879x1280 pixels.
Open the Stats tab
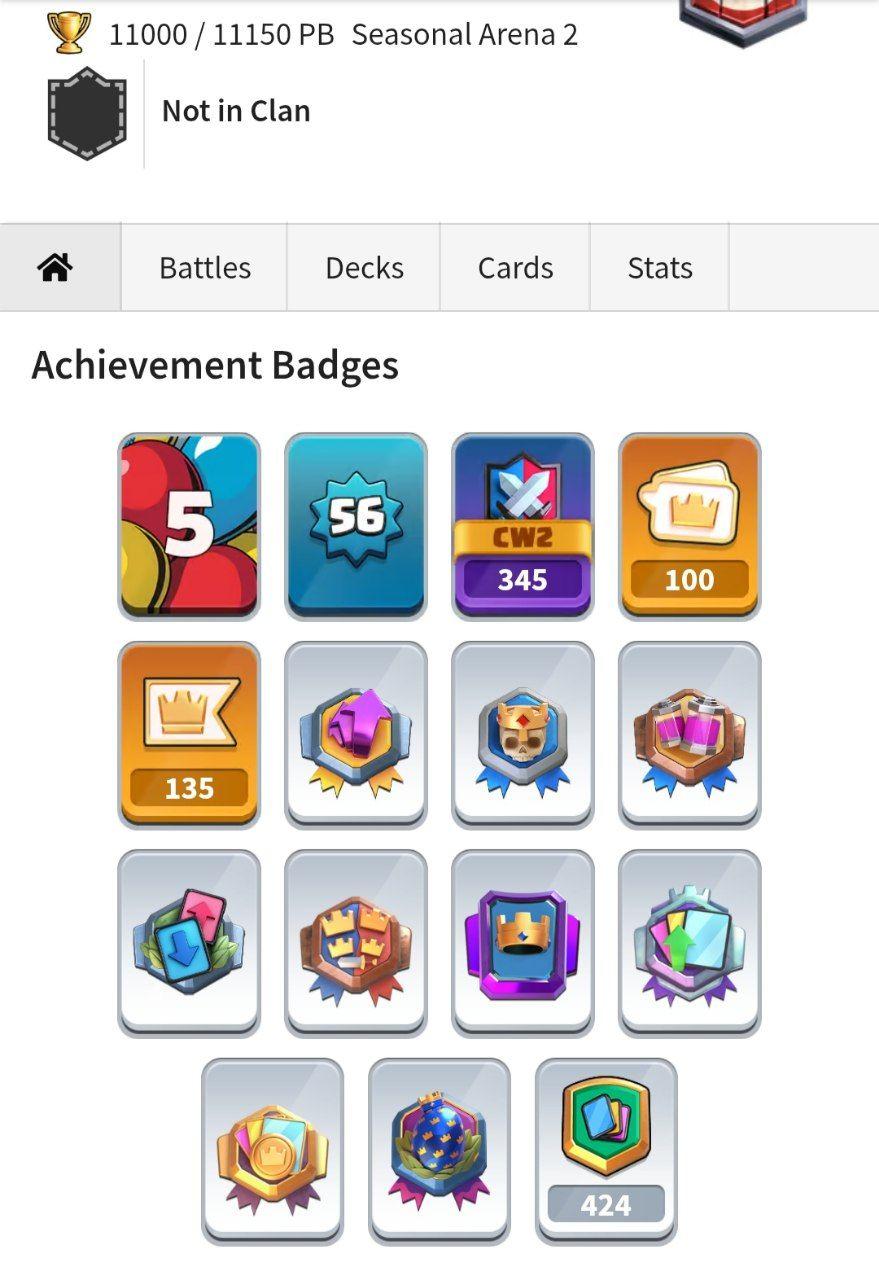(660, 267)
